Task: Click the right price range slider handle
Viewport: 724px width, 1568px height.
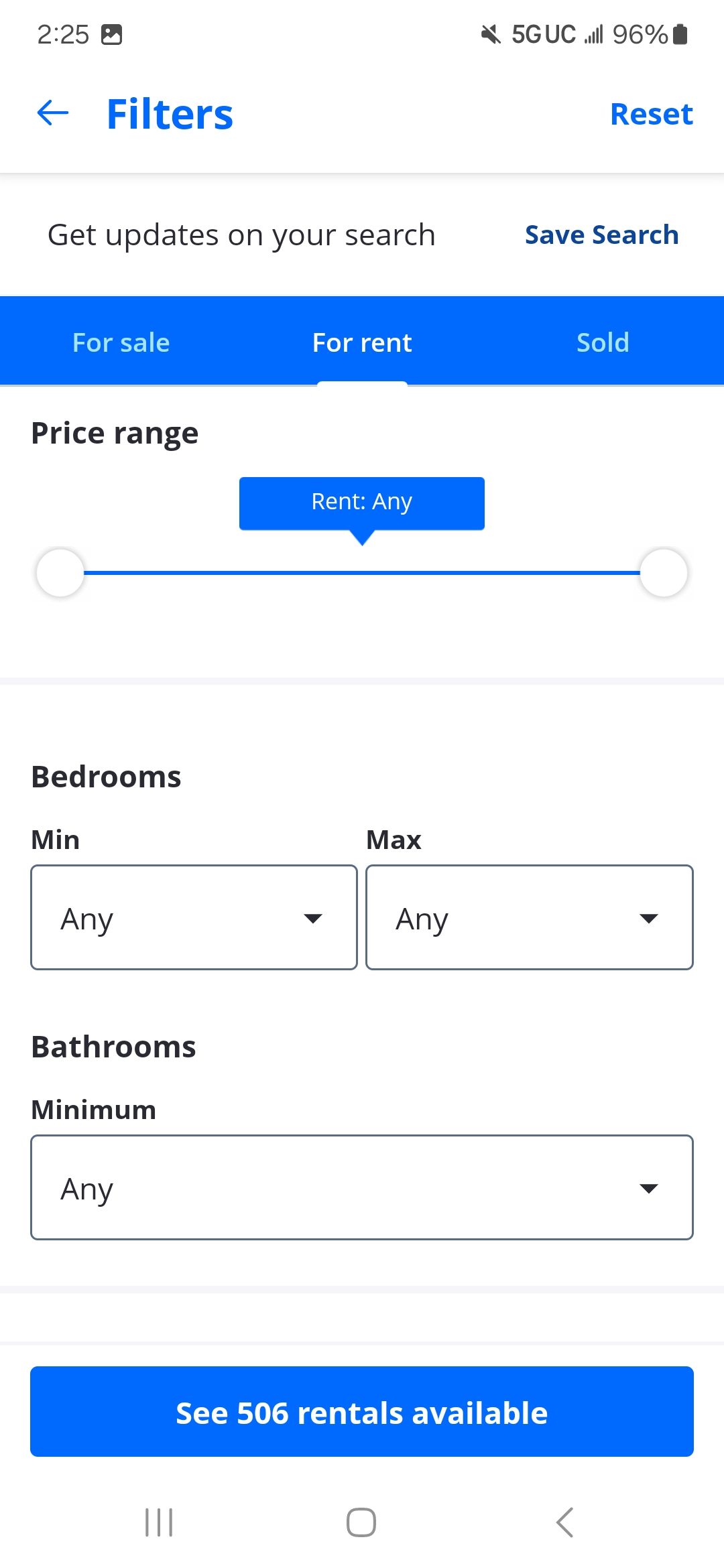Action: (664, 573)
